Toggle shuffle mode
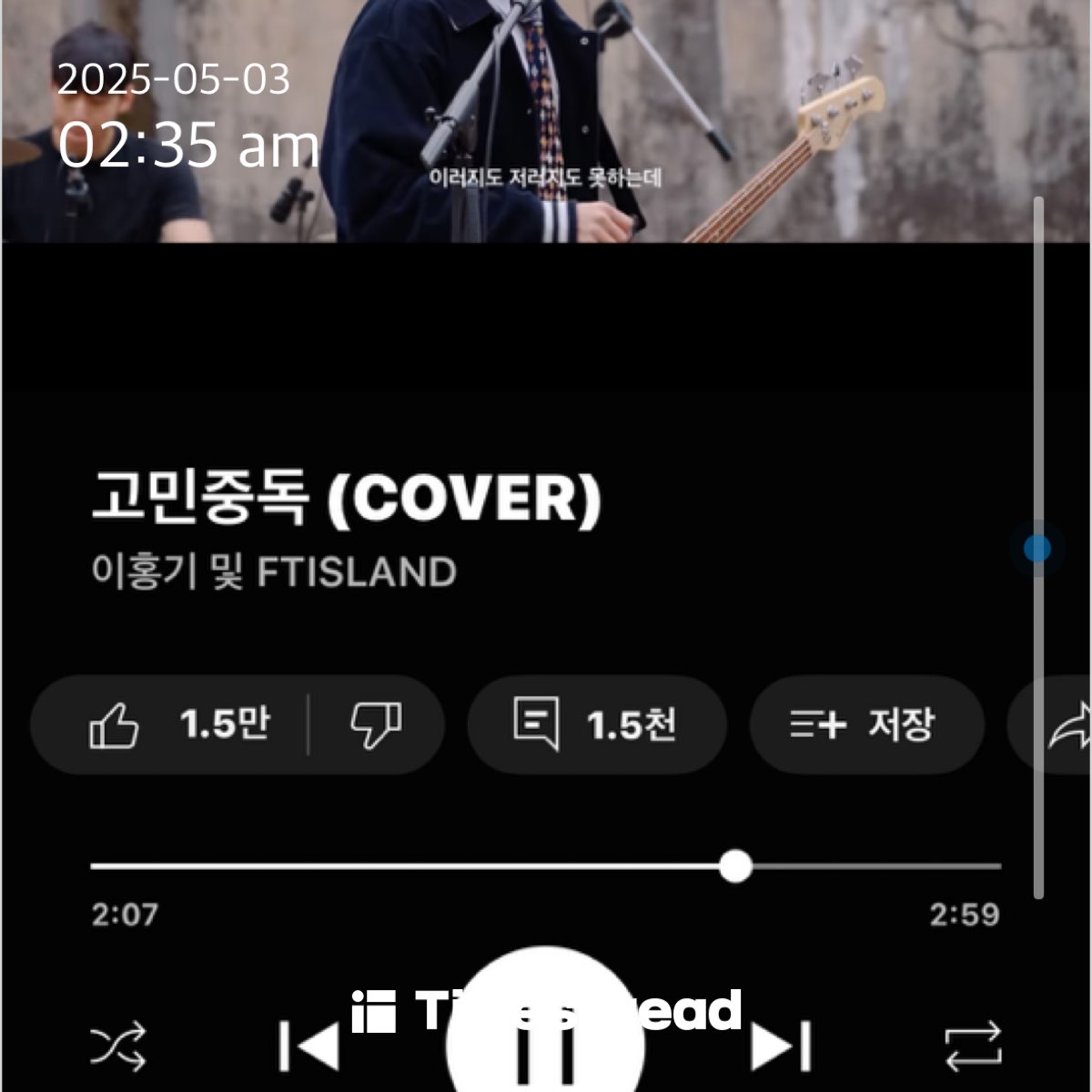The image size is (1092, 1092). coord(118,1046)
